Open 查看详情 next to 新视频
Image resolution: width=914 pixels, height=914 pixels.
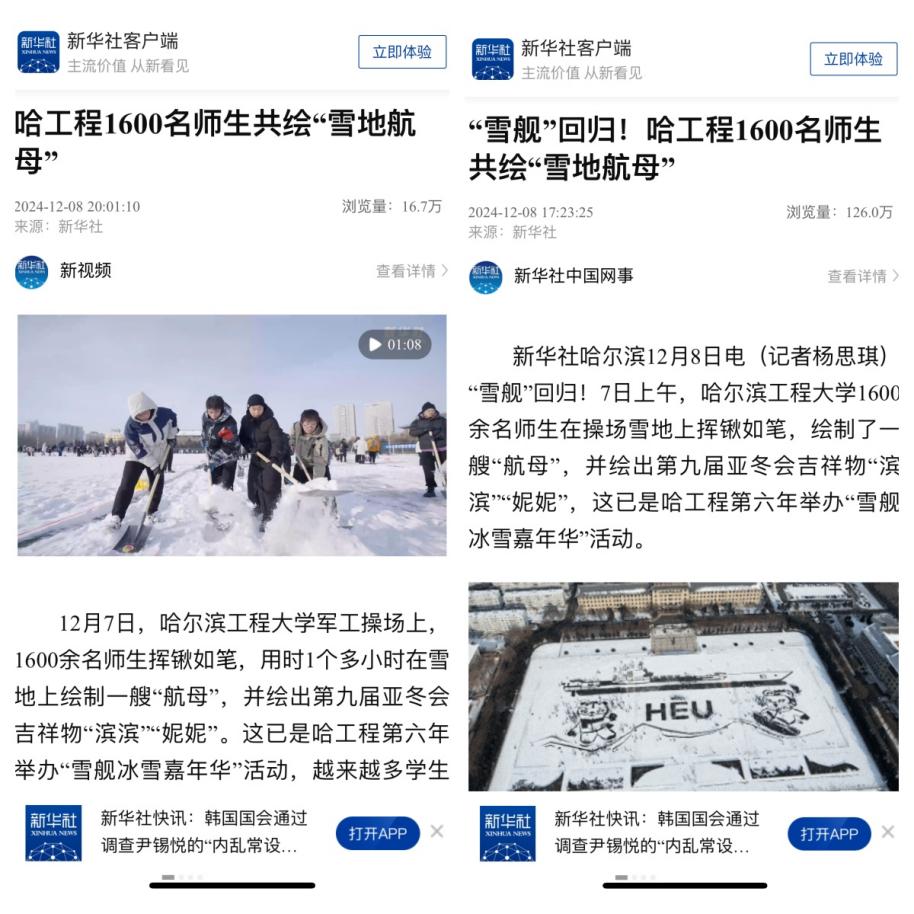(412, 271)
